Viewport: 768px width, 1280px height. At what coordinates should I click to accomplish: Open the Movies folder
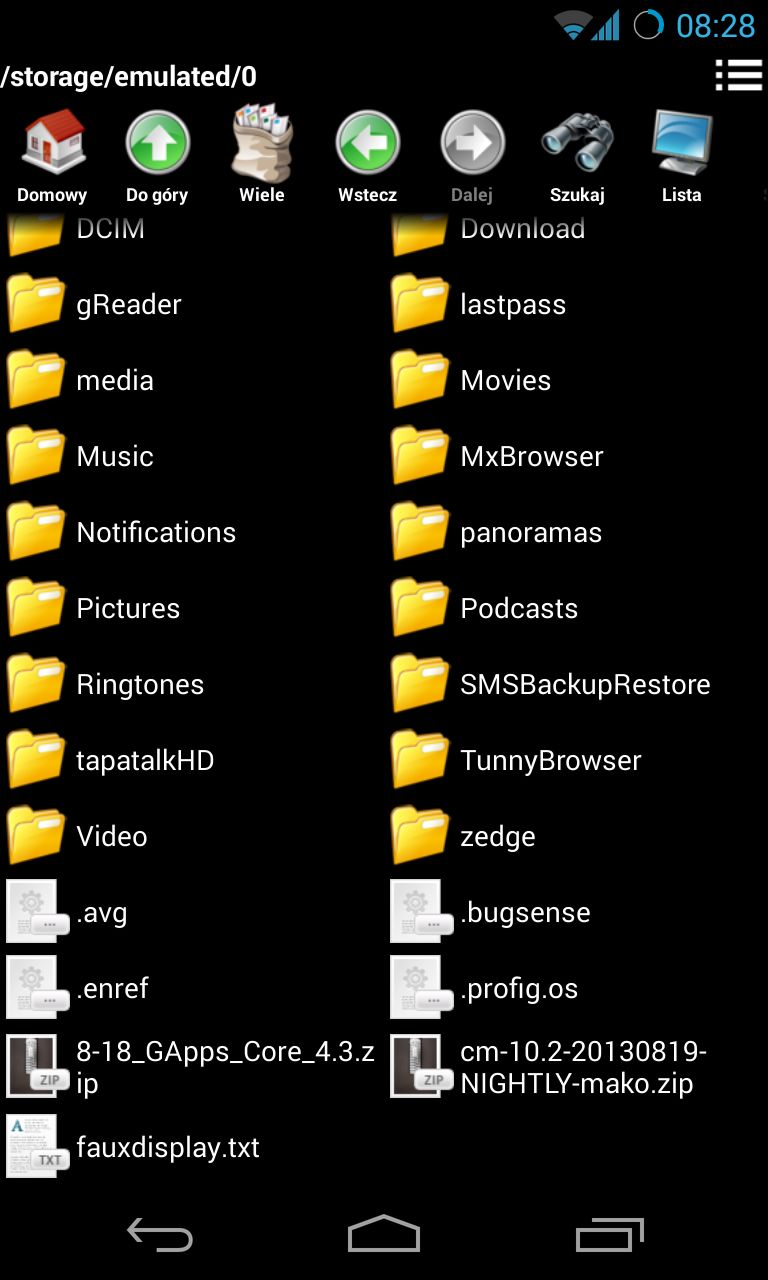pos(576,380)
